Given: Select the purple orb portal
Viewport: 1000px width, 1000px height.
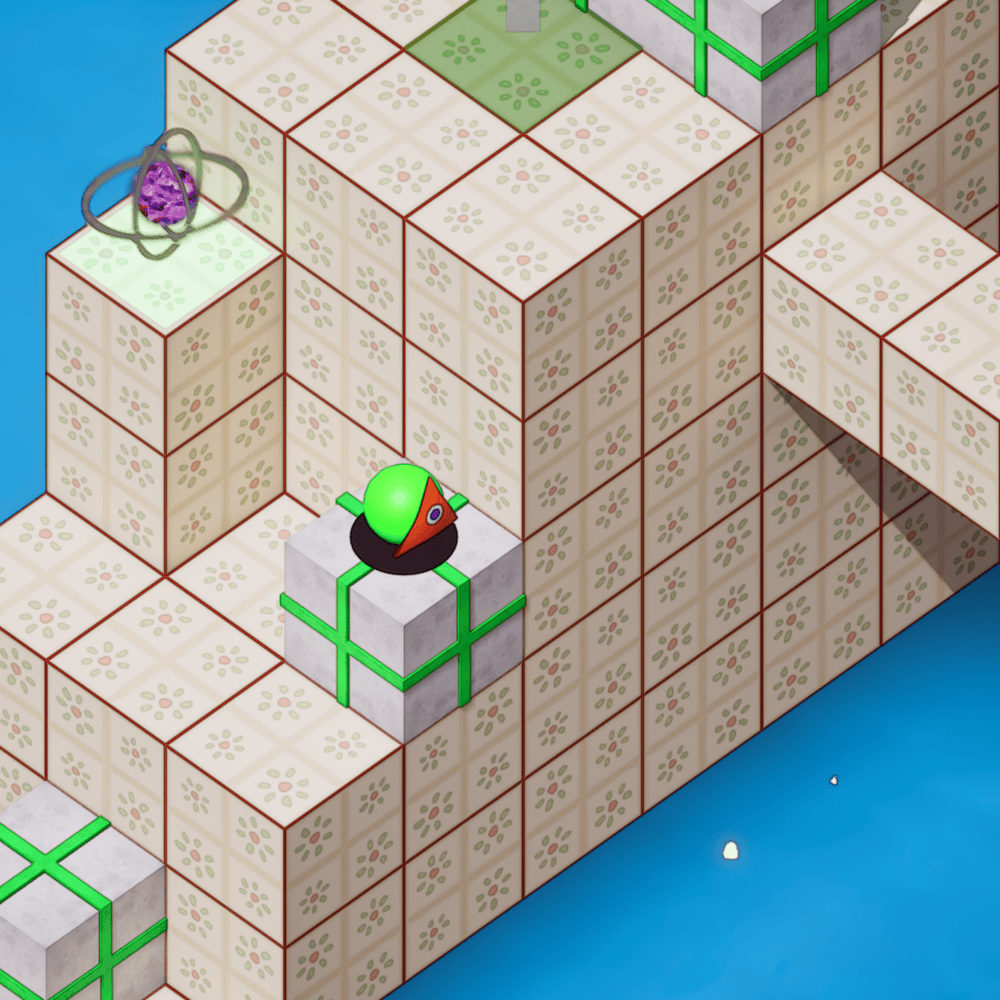Looking at the screenshot, I should point(166,192).
